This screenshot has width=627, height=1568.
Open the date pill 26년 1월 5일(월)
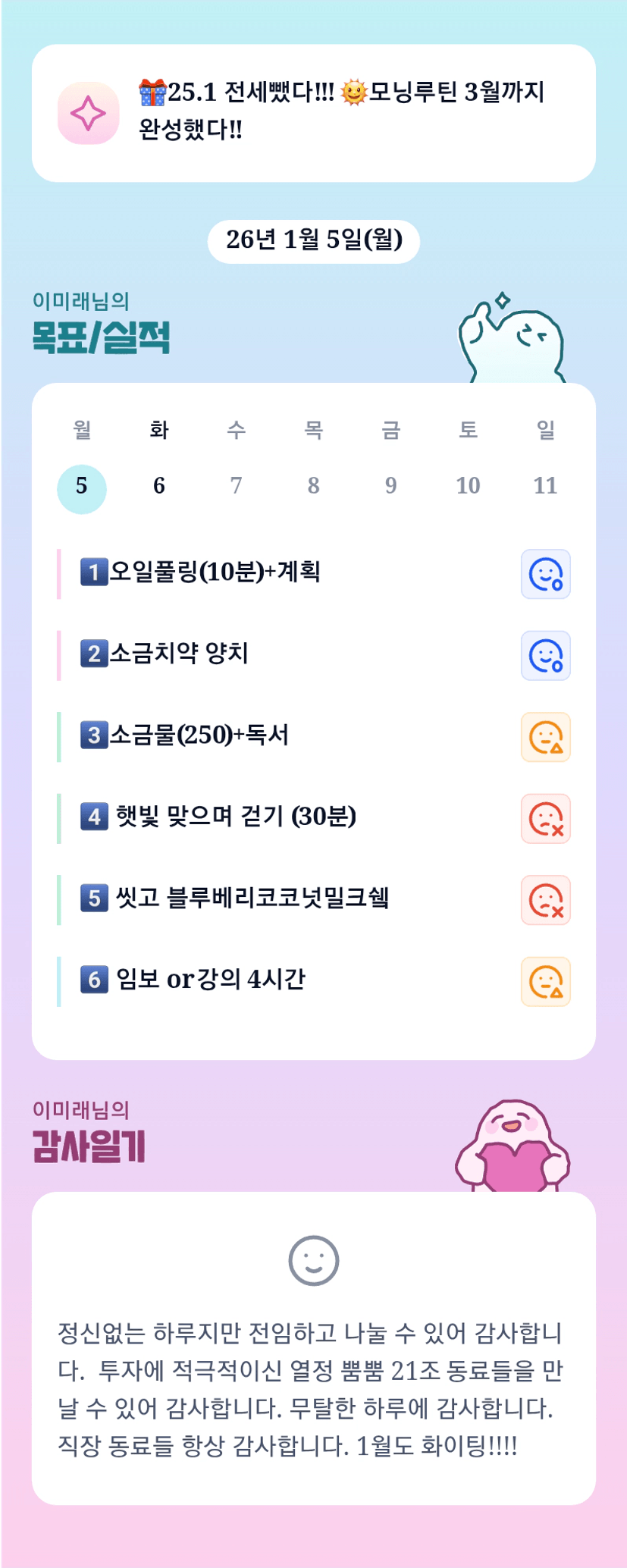314,241
